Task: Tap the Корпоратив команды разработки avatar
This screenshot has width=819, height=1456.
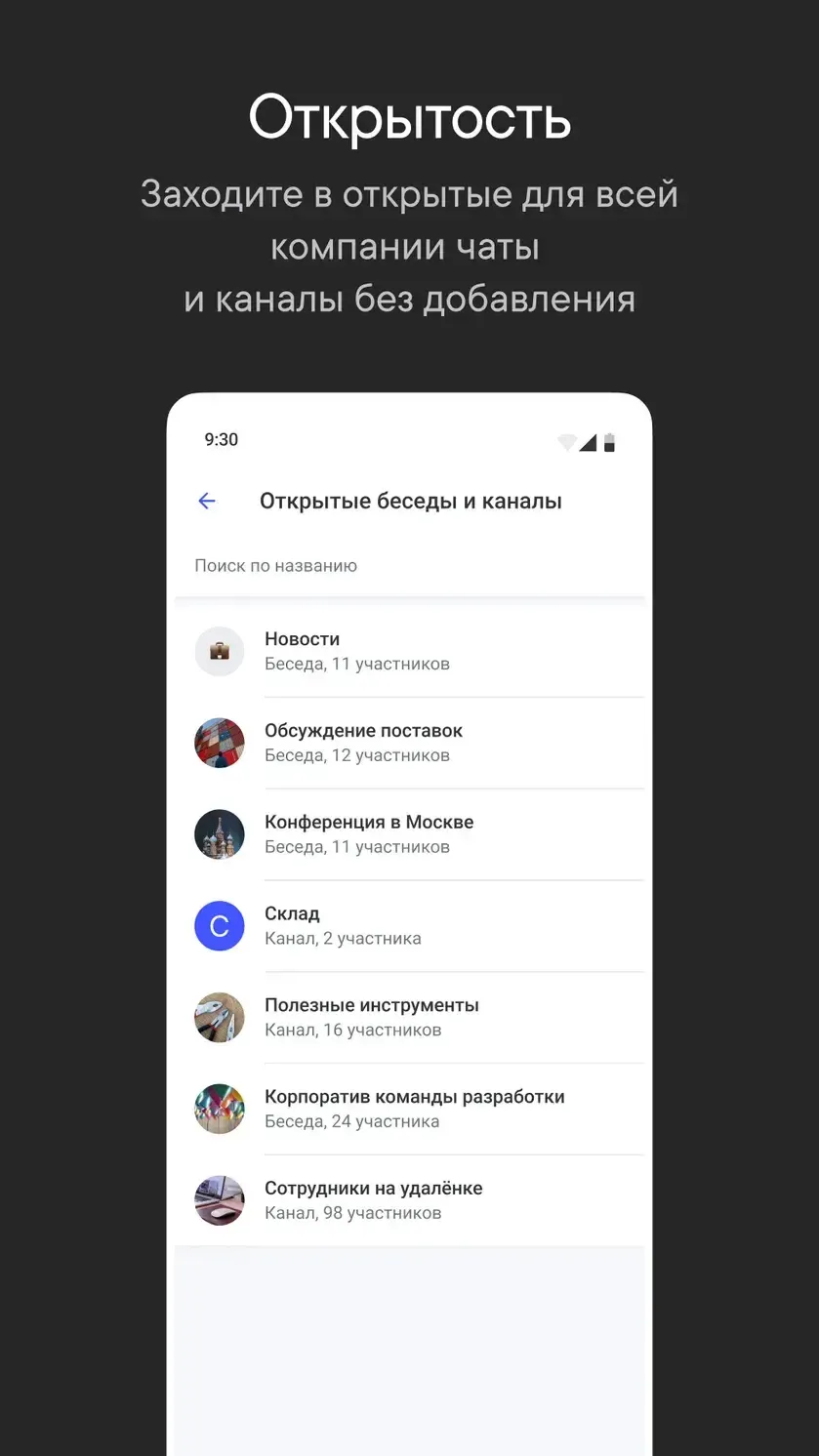Action: pyautogui.click(x=220, y=1109)
